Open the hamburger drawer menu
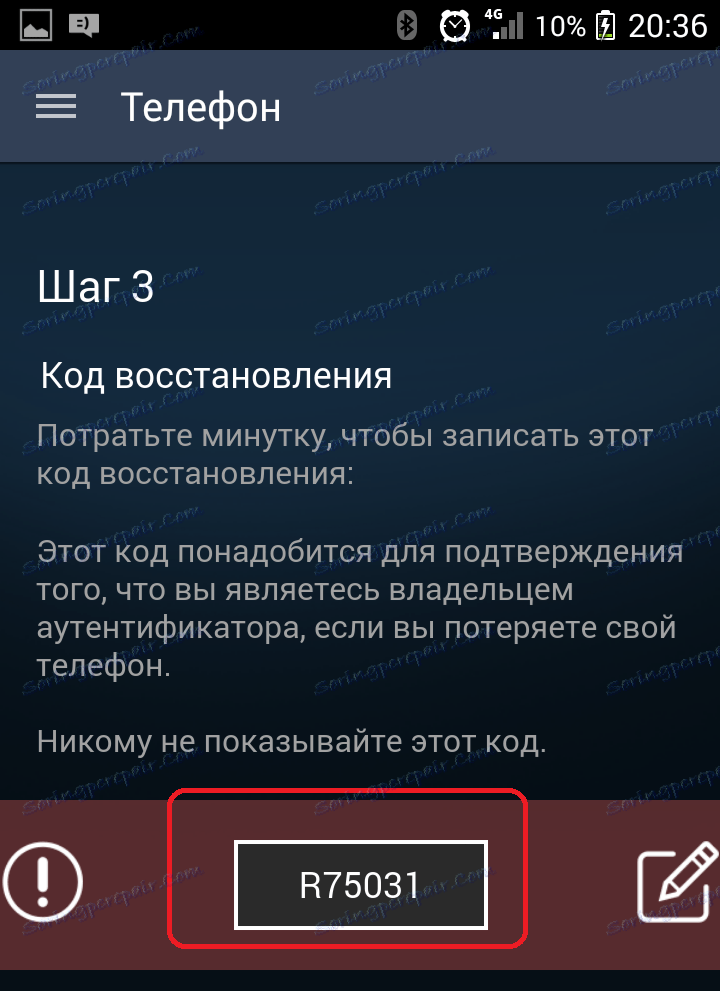 pos(56,108)
